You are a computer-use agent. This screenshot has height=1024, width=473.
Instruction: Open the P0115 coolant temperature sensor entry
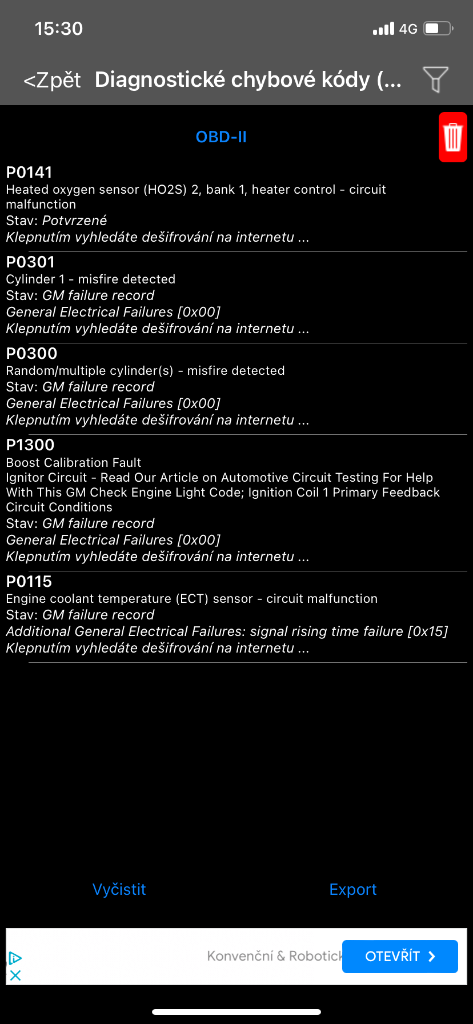click(236, 617)
